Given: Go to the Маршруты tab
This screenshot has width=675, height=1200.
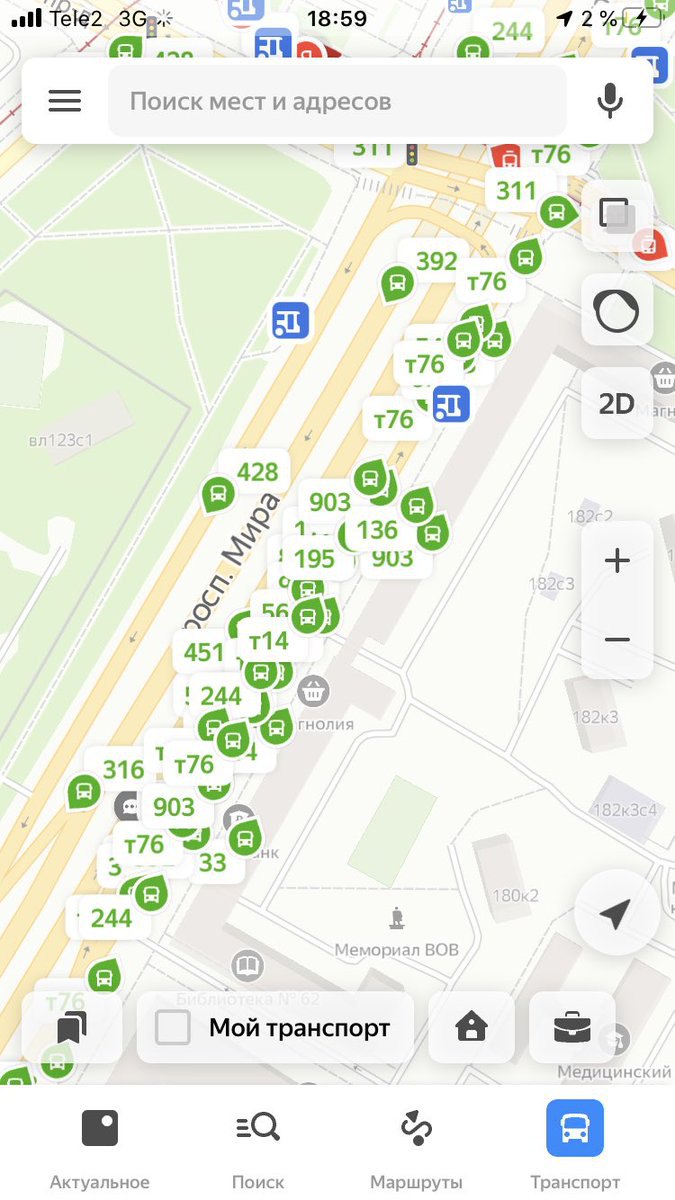Looking at the screenshot, I should pyautogui.click(x=416, y=1145).
